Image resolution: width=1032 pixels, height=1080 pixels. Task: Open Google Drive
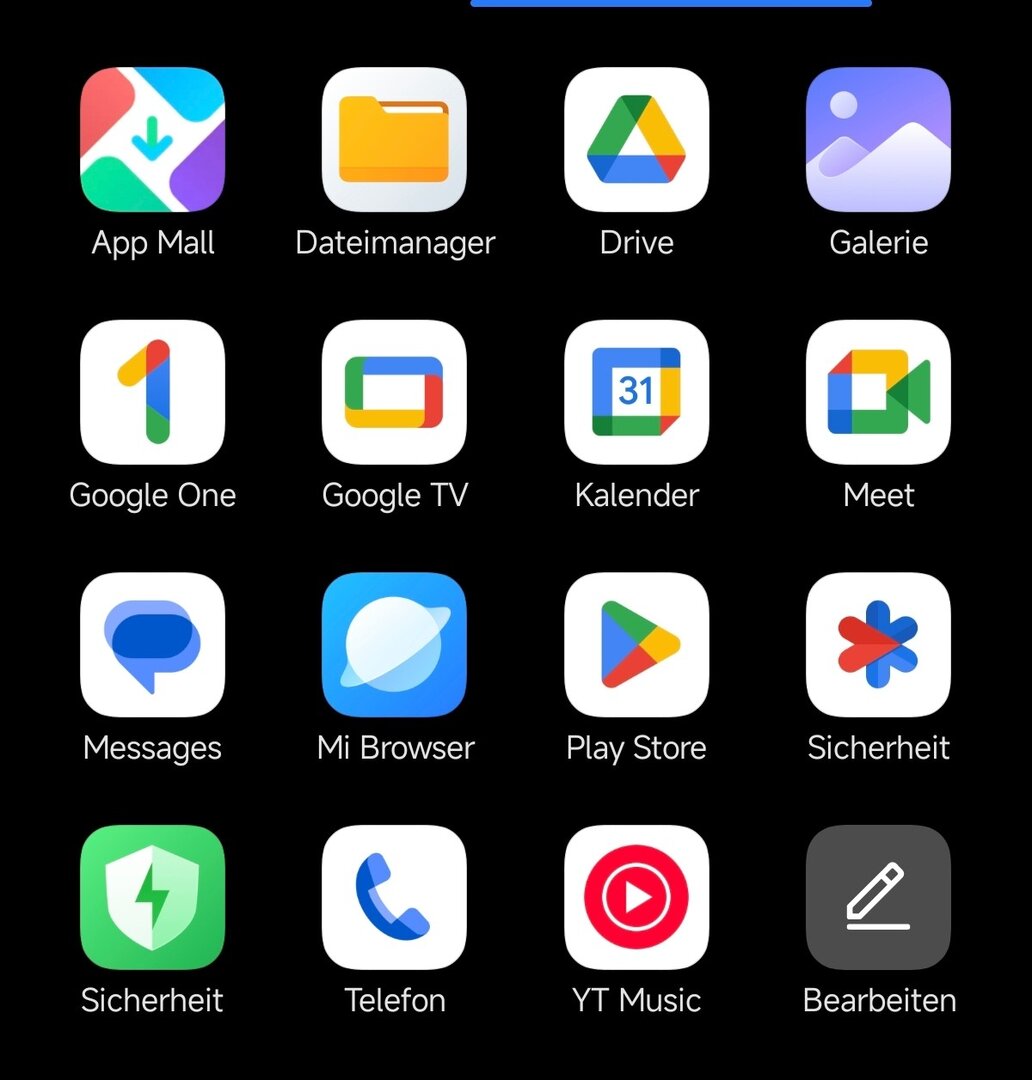click(636, 140)
